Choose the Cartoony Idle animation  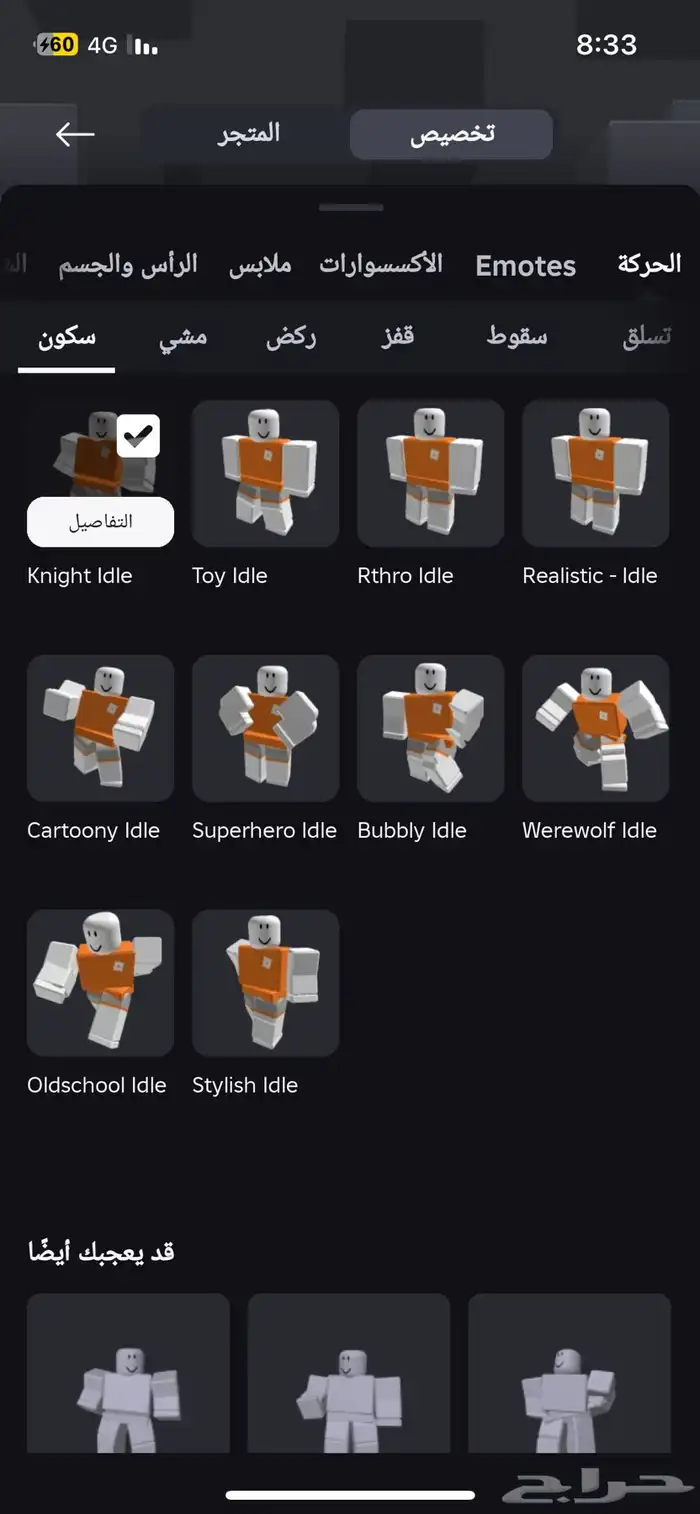tap(100, 728)
